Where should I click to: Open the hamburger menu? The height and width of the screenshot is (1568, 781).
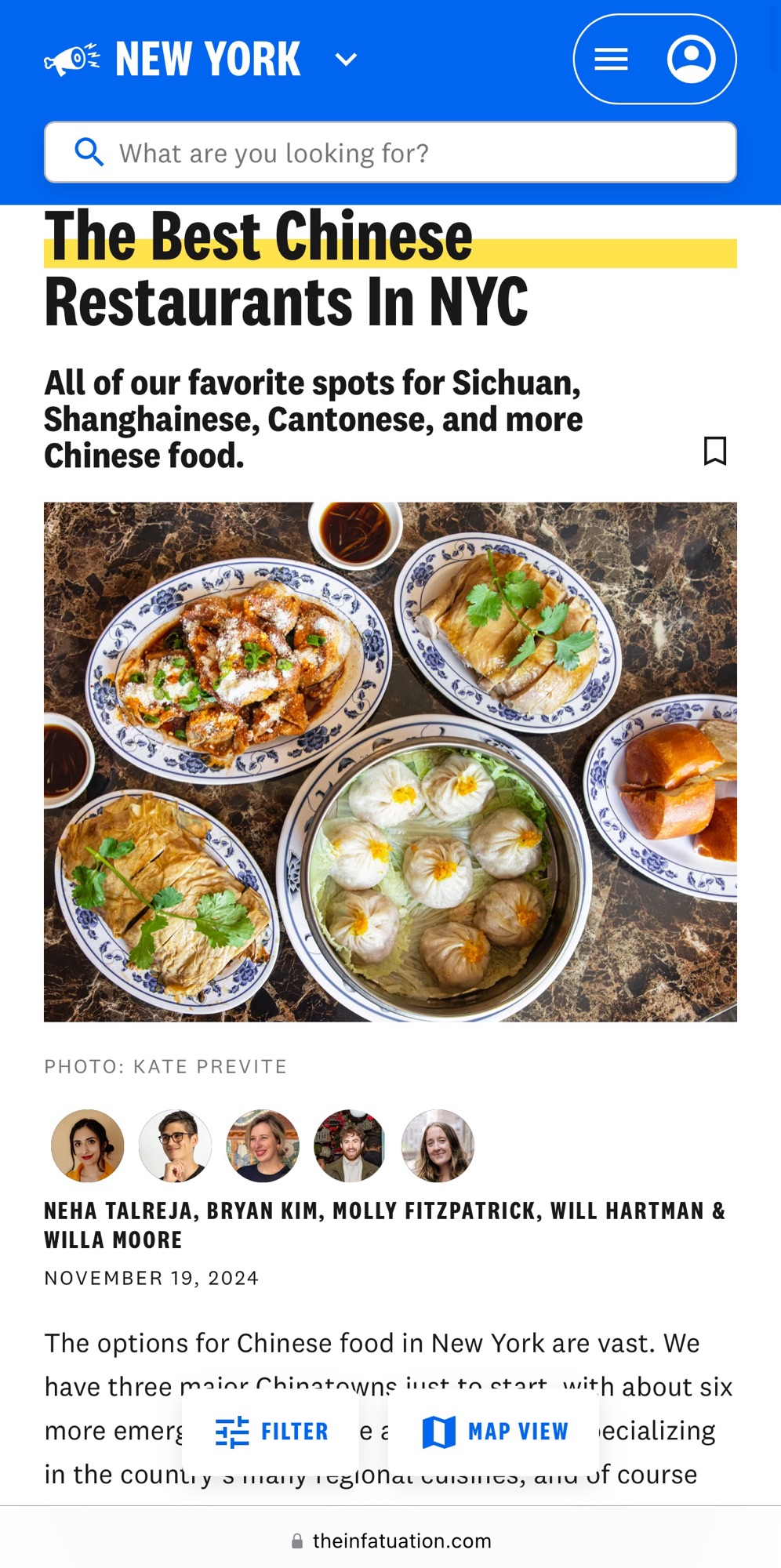(x=611, y=60)
